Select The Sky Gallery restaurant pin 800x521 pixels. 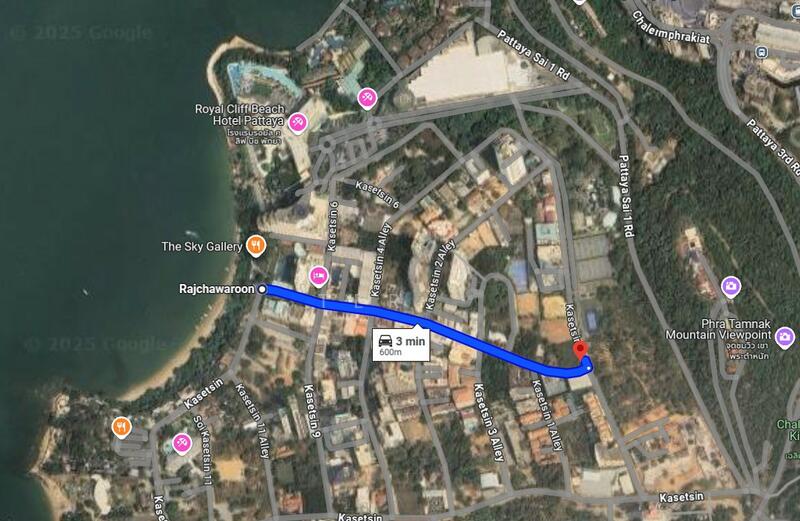(x=256, y=245)
